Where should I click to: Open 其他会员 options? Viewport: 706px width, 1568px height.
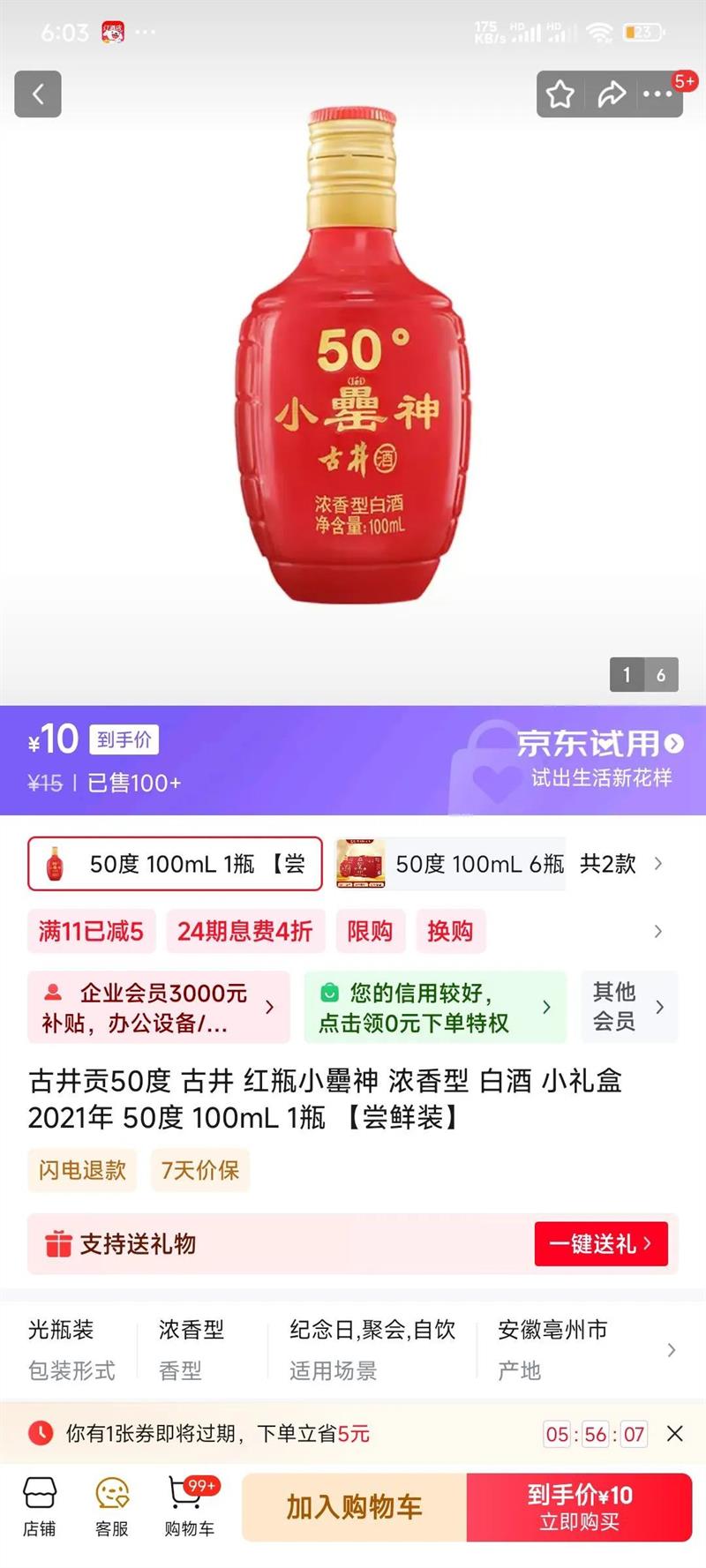coord(628,1008)
